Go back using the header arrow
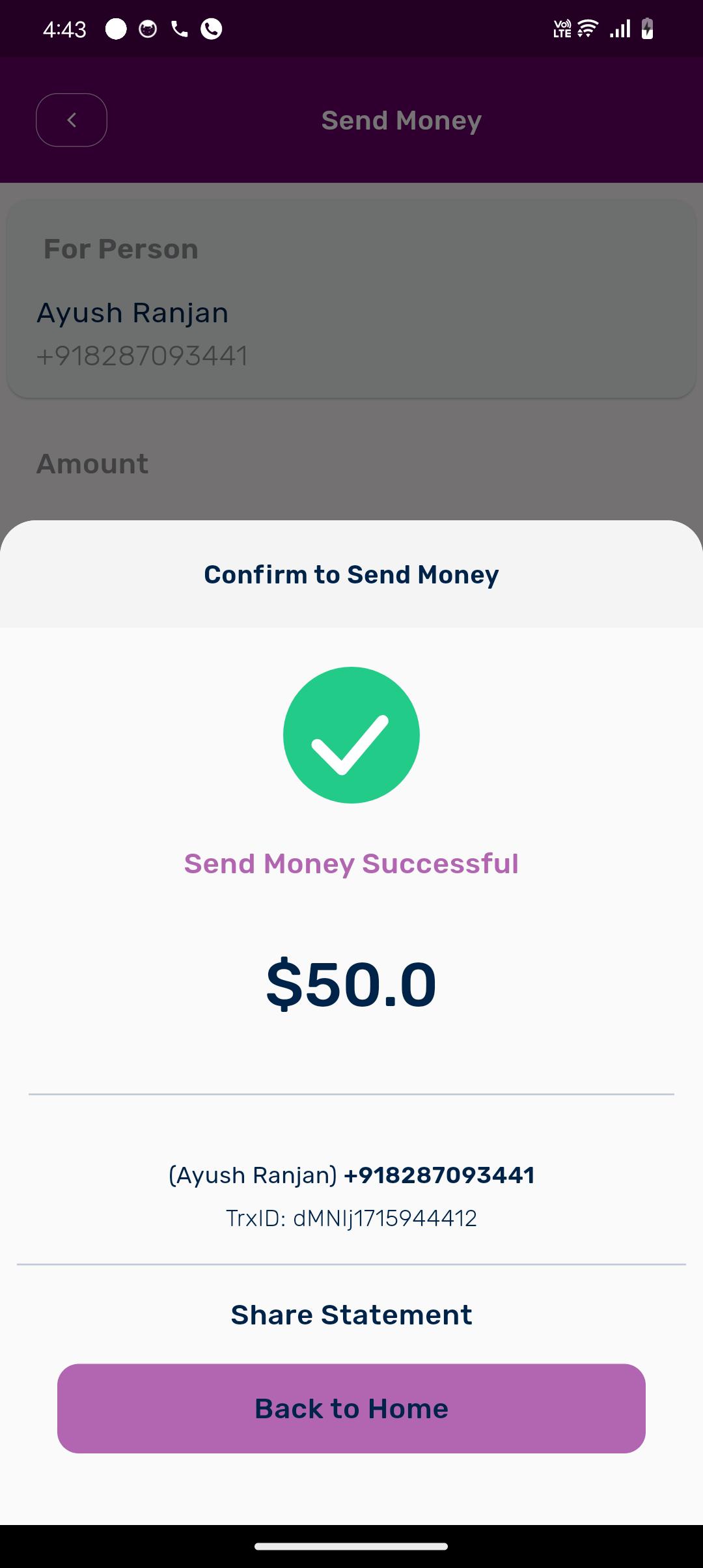Image resolution: width=703 pixels, height=1568 pixels. [72, 120]
